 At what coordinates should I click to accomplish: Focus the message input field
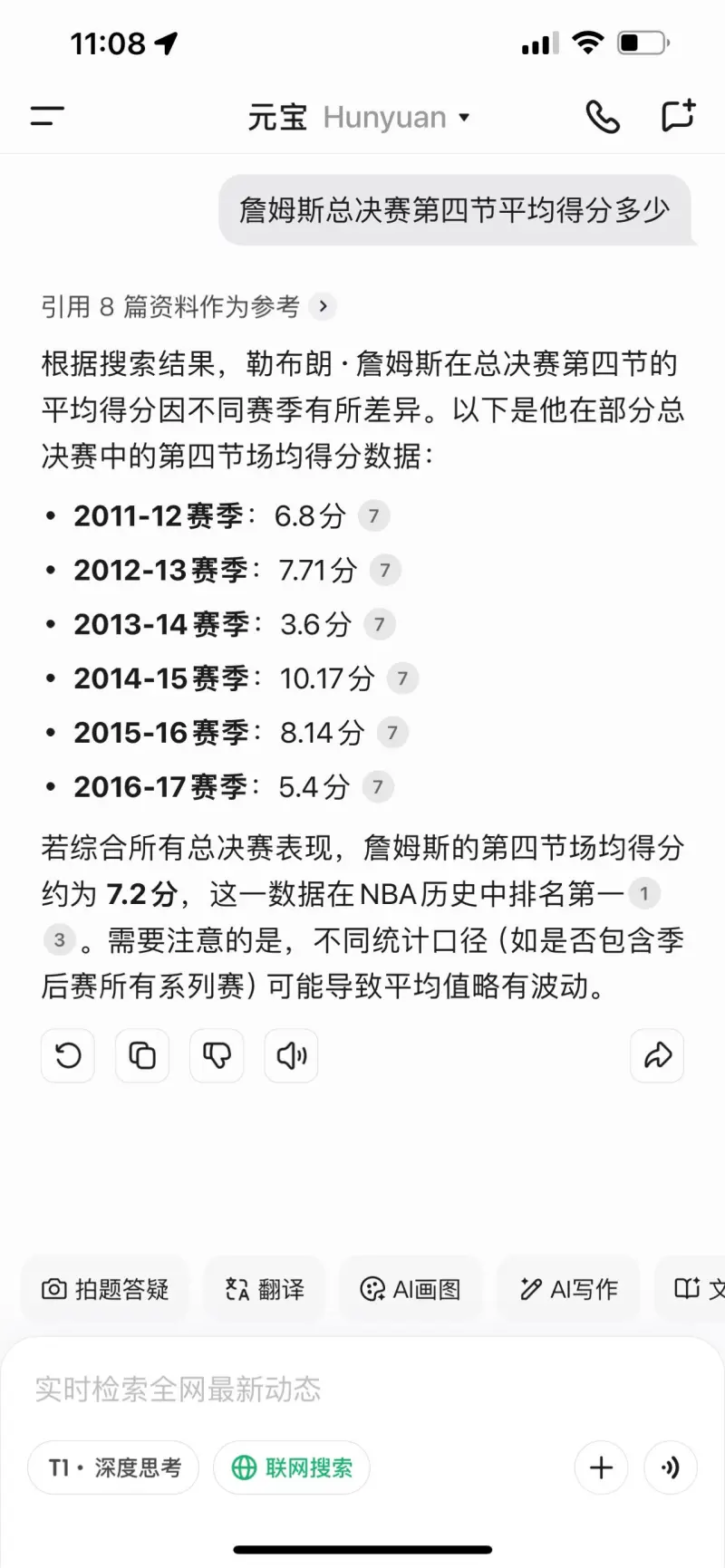[x=362, y=1389]
